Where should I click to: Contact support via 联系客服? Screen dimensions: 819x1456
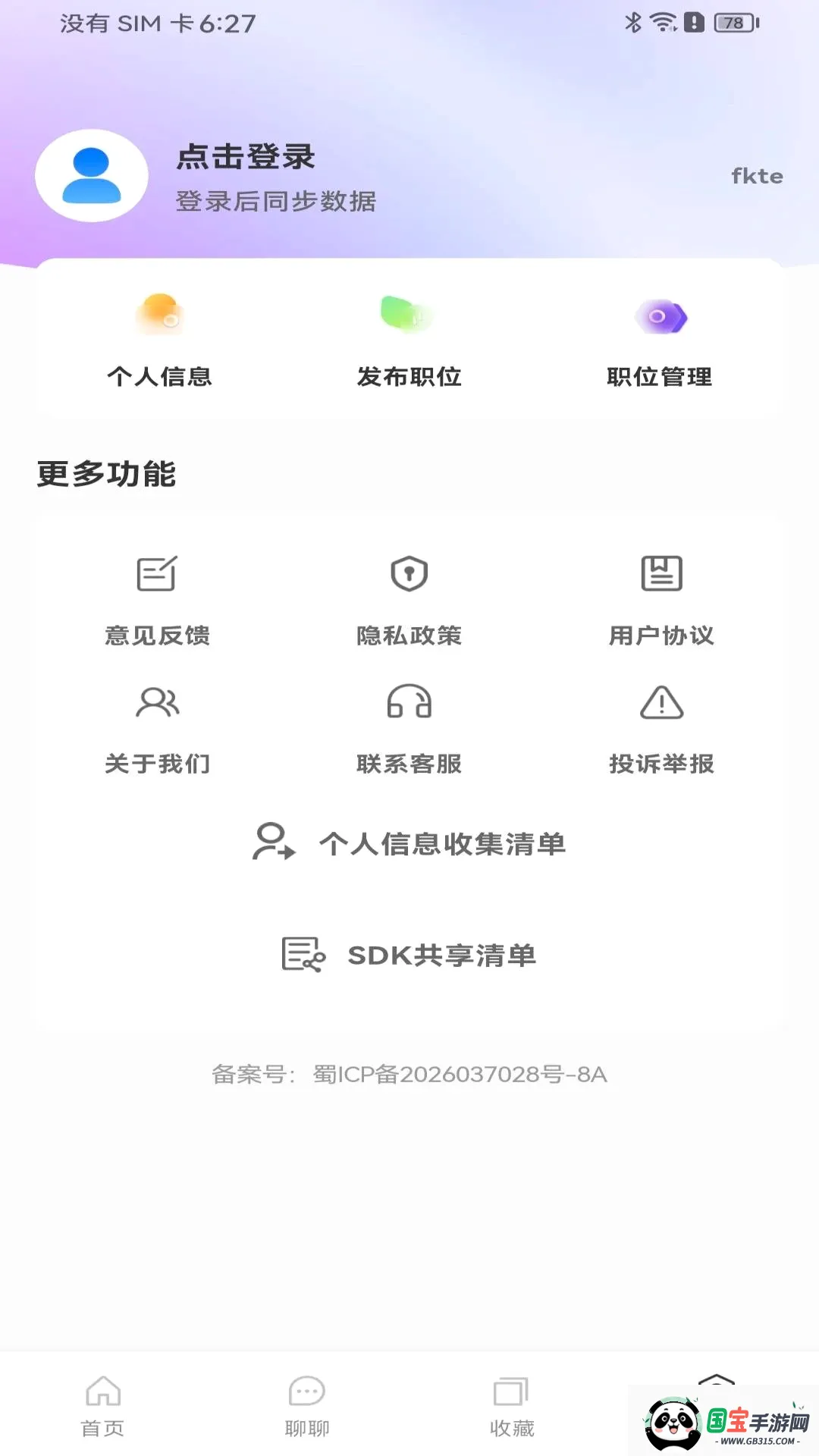coord(409,730)
